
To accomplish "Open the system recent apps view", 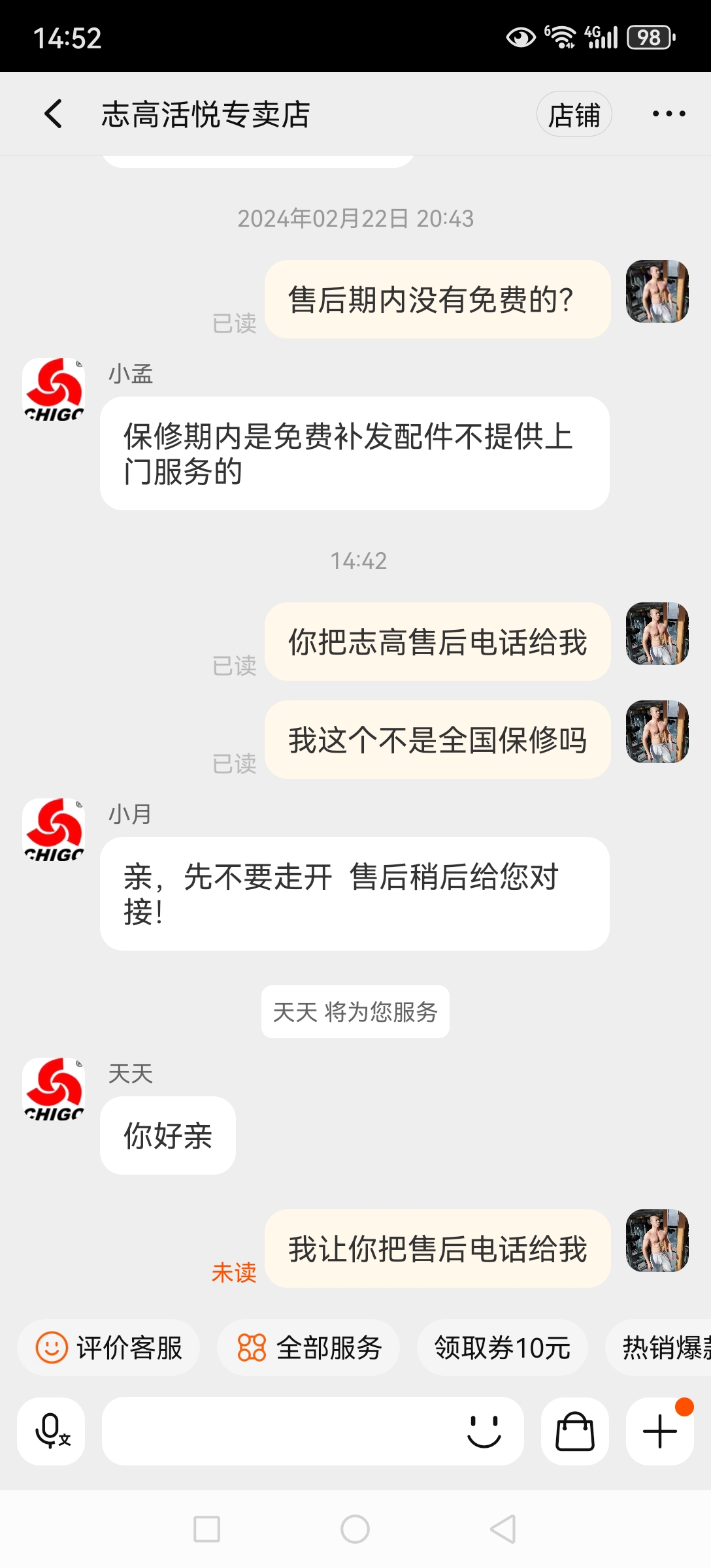I will pyautogui.click(x=207, y=1529).
